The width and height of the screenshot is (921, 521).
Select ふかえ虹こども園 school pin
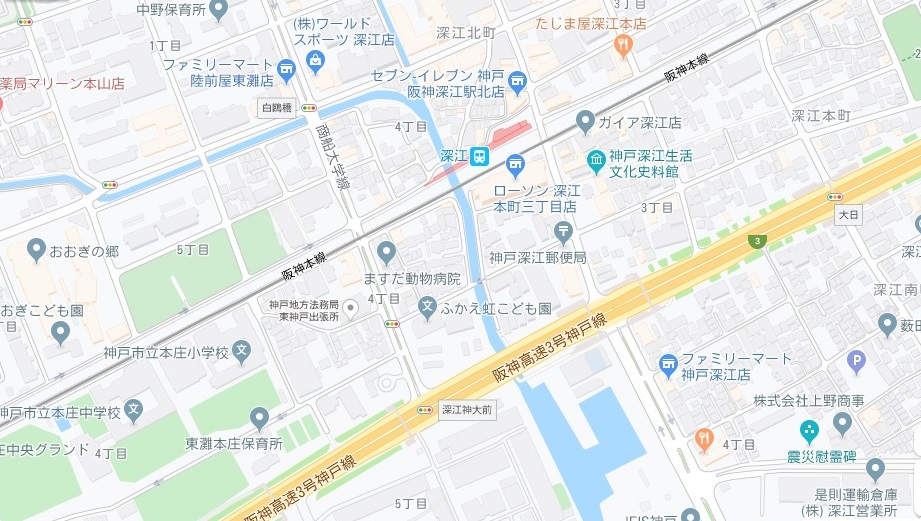[427, 308]
